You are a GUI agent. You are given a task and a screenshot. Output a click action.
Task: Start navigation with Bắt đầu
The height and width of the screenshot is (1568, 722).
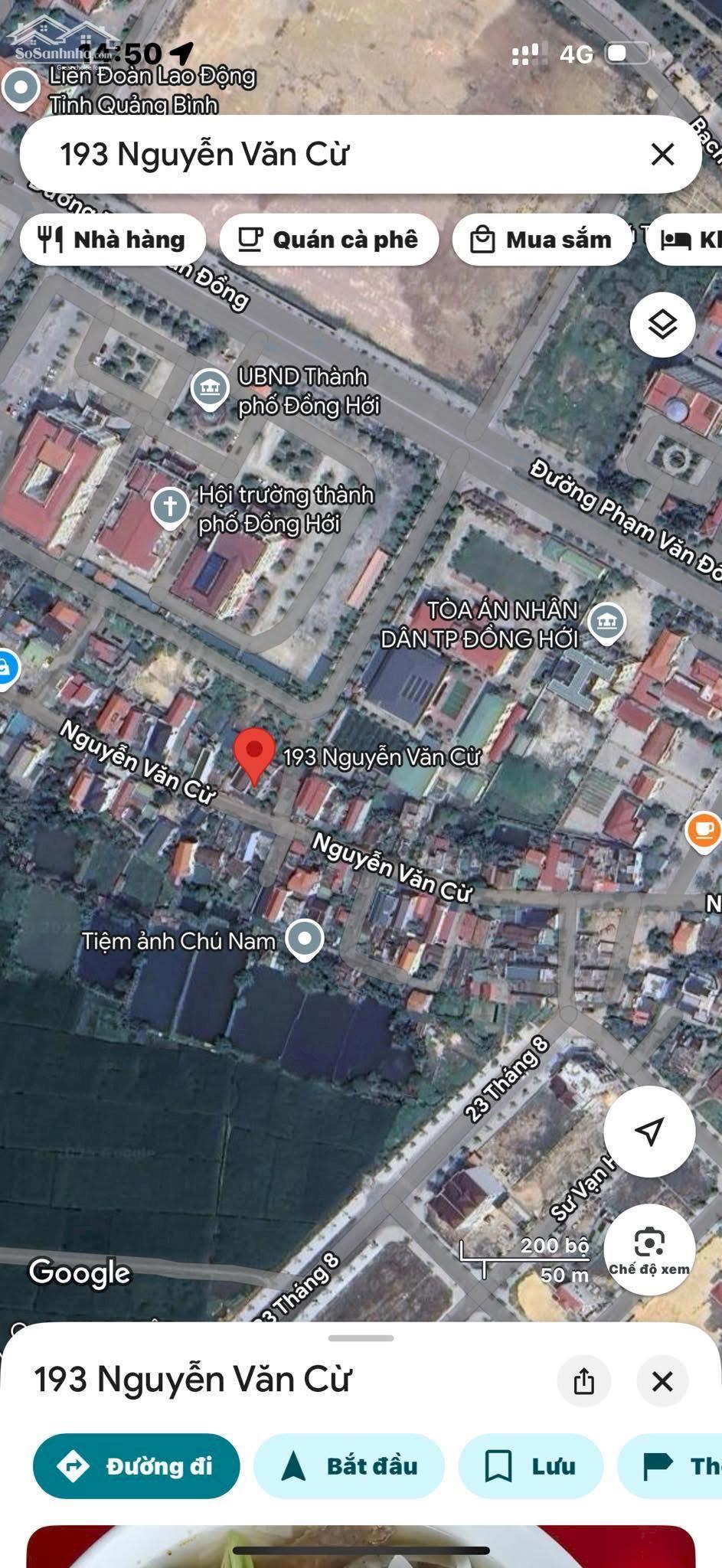(349, 1466)
